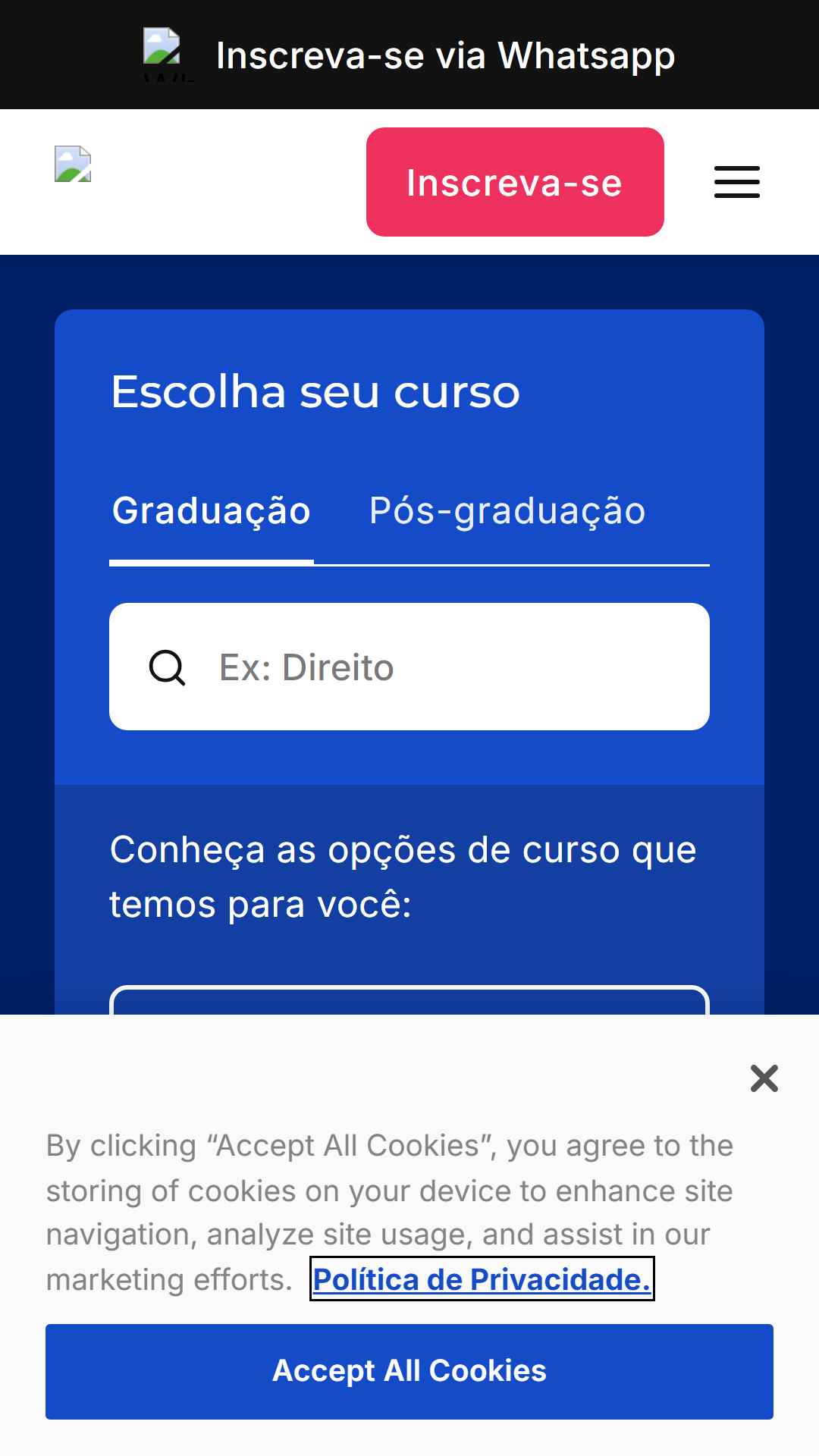Tap the pink Inscreva-se button
819x1456 pixels.
click(515, 182)
